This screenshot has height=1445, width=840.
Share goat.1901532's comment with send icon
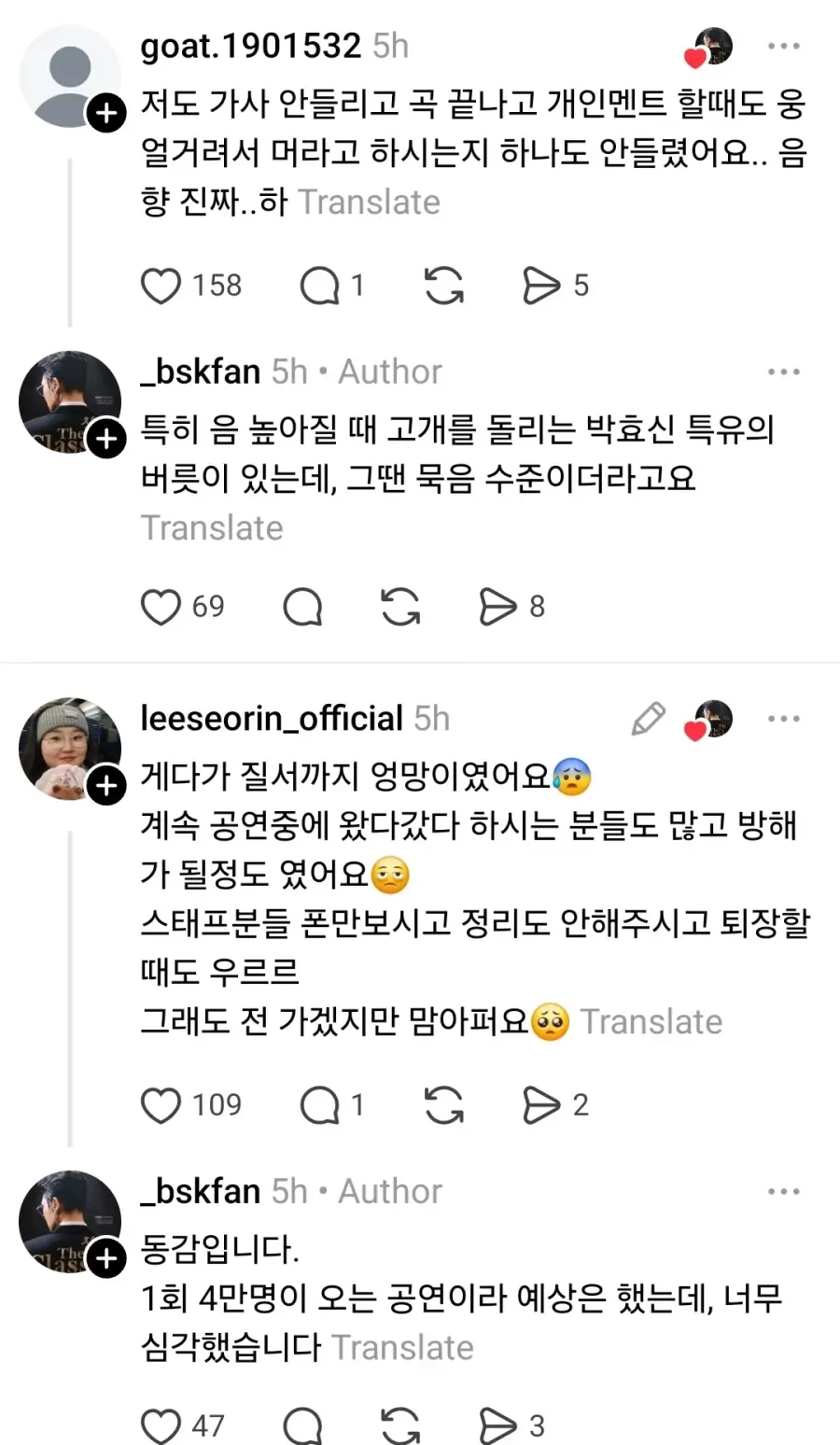tap(541, 285)
